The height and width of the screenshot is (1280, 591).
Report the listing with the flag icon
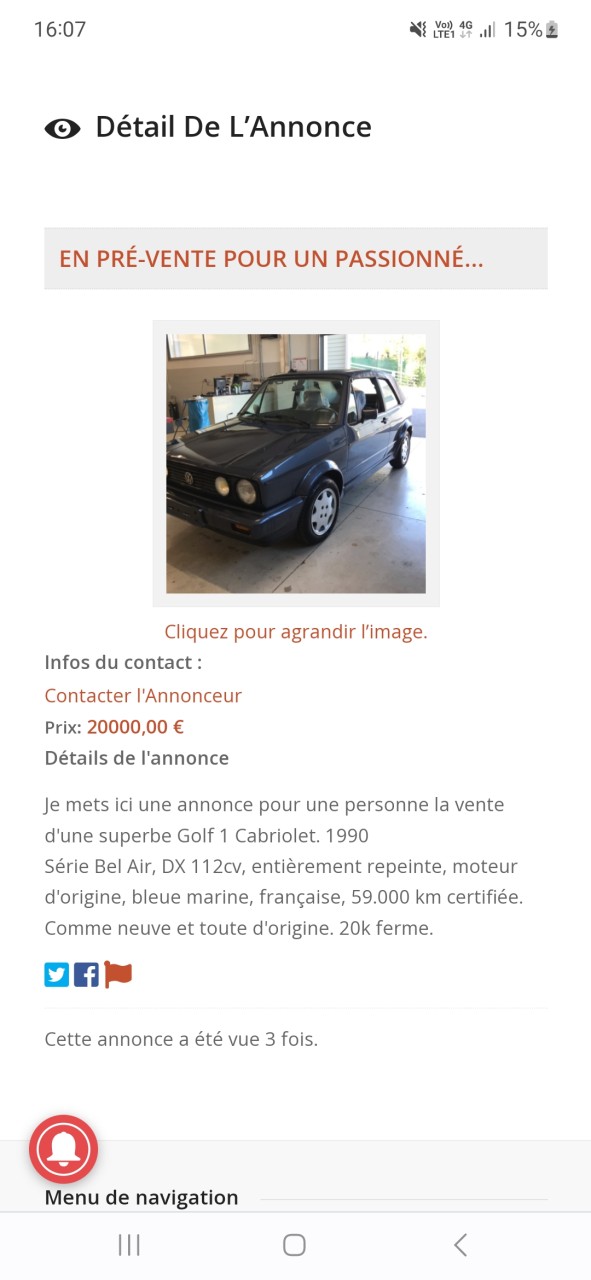(118, 975)
